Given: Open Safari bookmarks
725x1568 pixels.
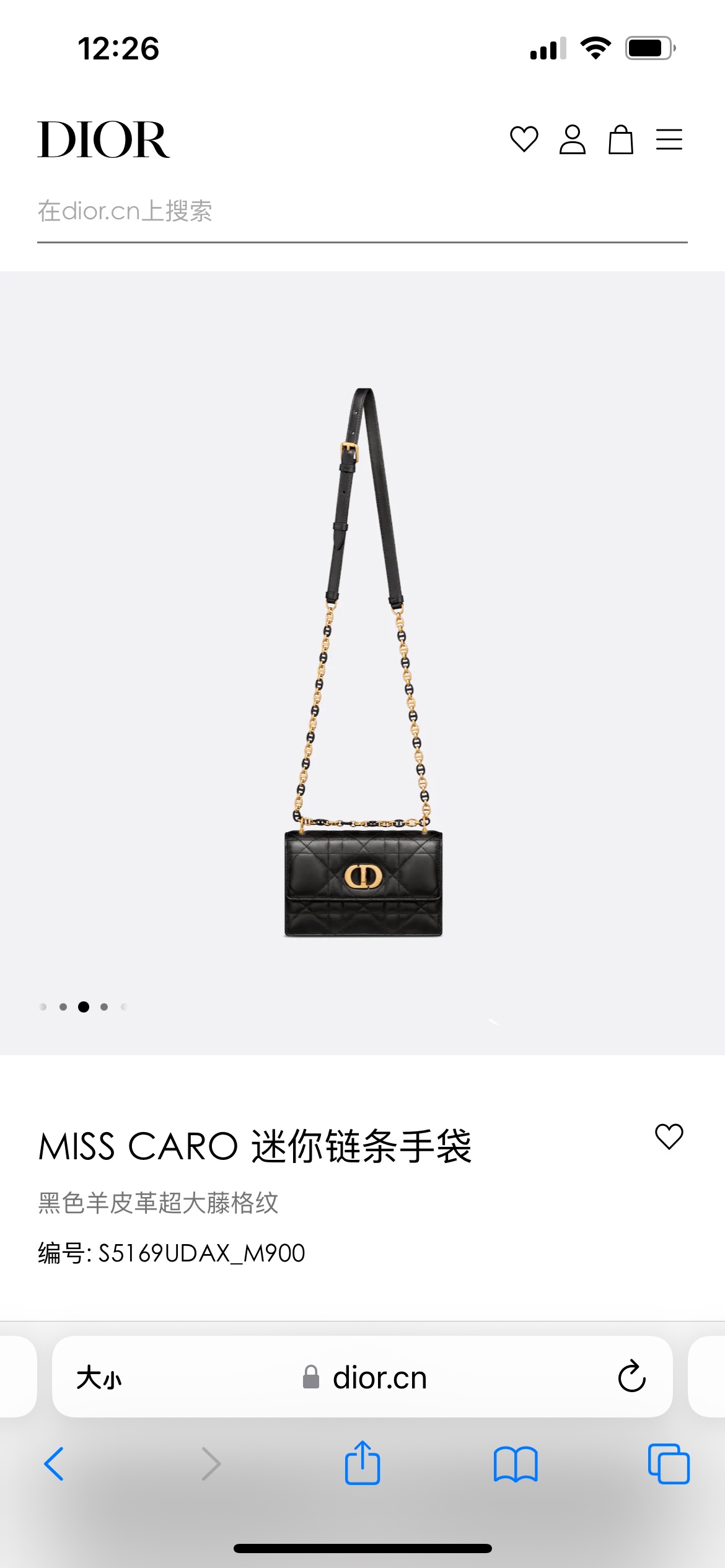Looking at the screenshot, I should [516, 1464].
